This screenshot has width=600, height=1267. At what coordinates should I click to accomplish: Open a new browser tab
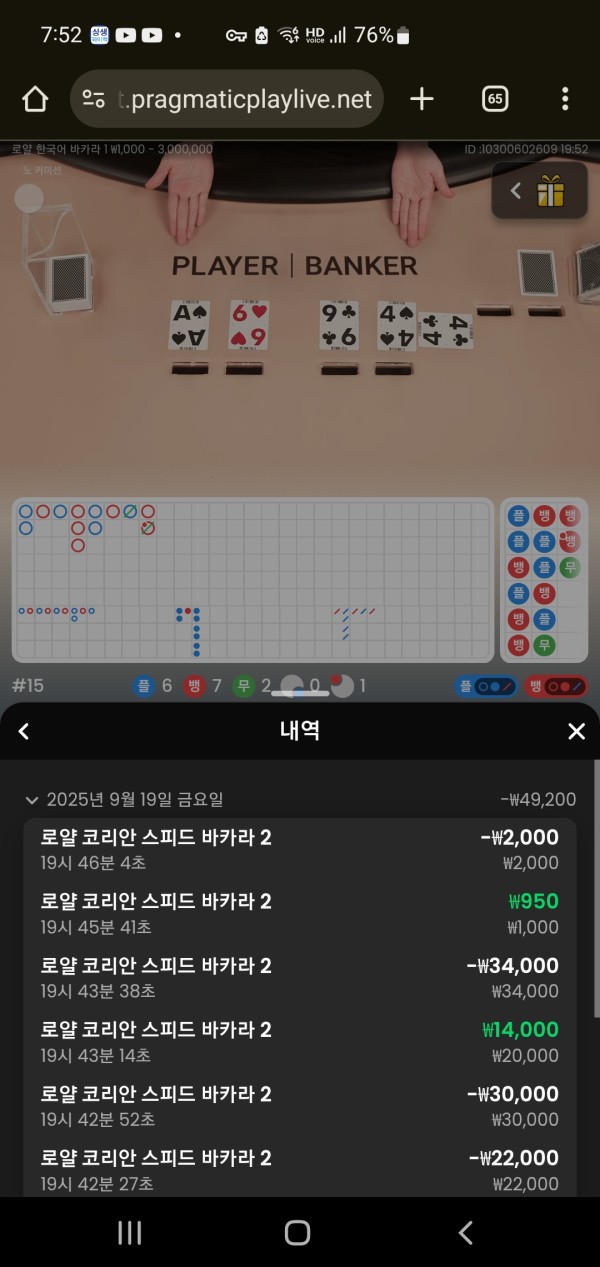click(x=422, y=99)
